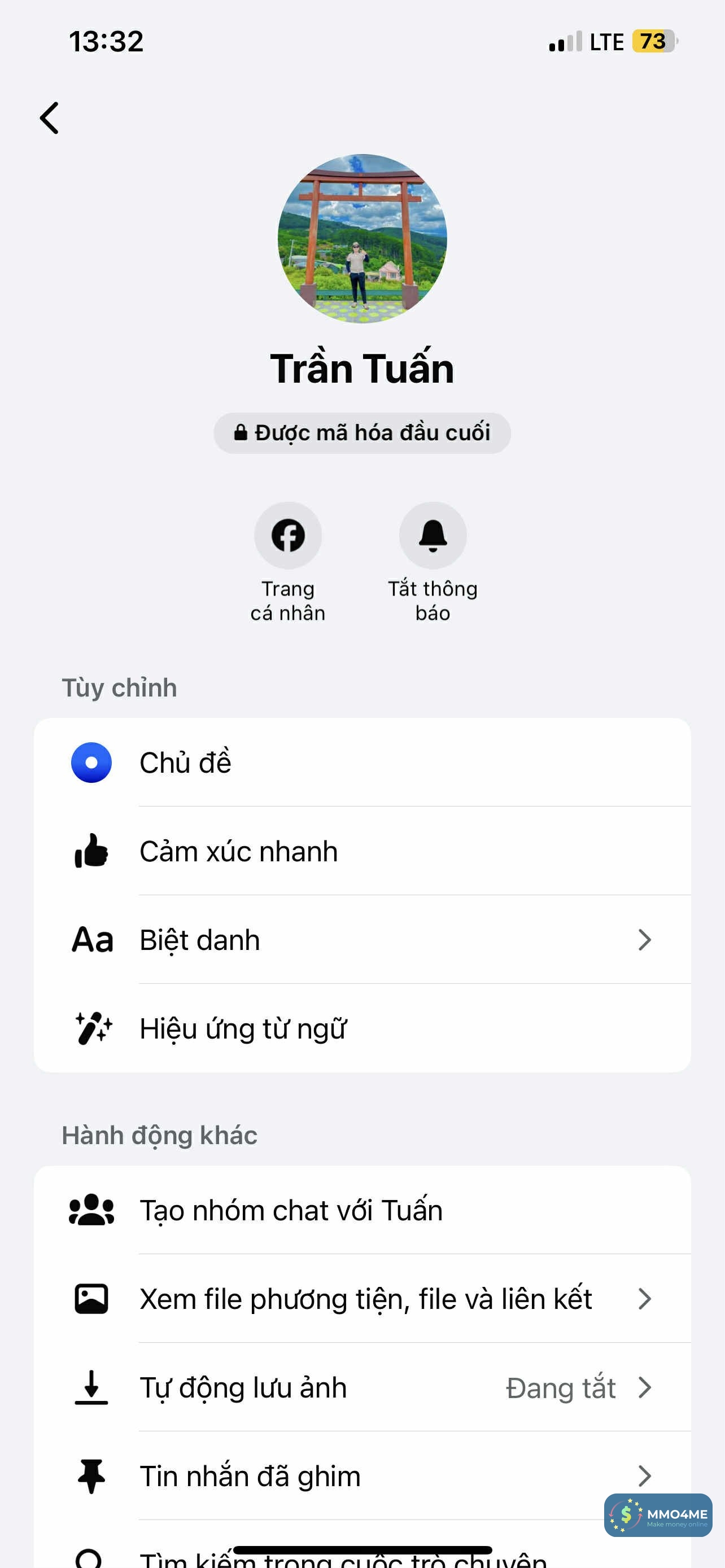This screenshot has width=725, height=1568.
Task: Mute with Tắt thông báo bell
Action: (433, 536)
